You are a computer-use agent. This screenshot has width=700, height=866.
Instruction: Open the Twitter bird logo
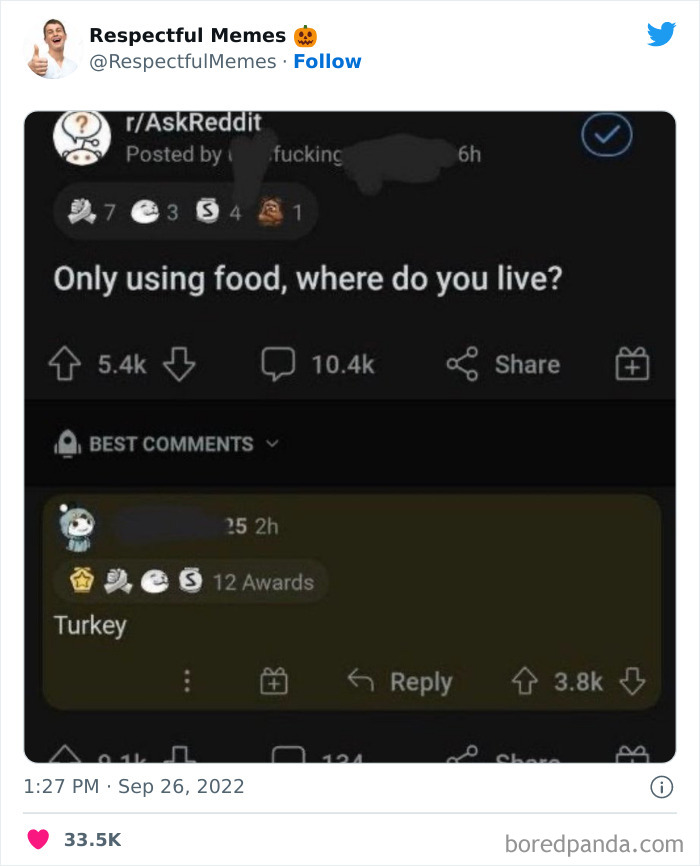661,35
